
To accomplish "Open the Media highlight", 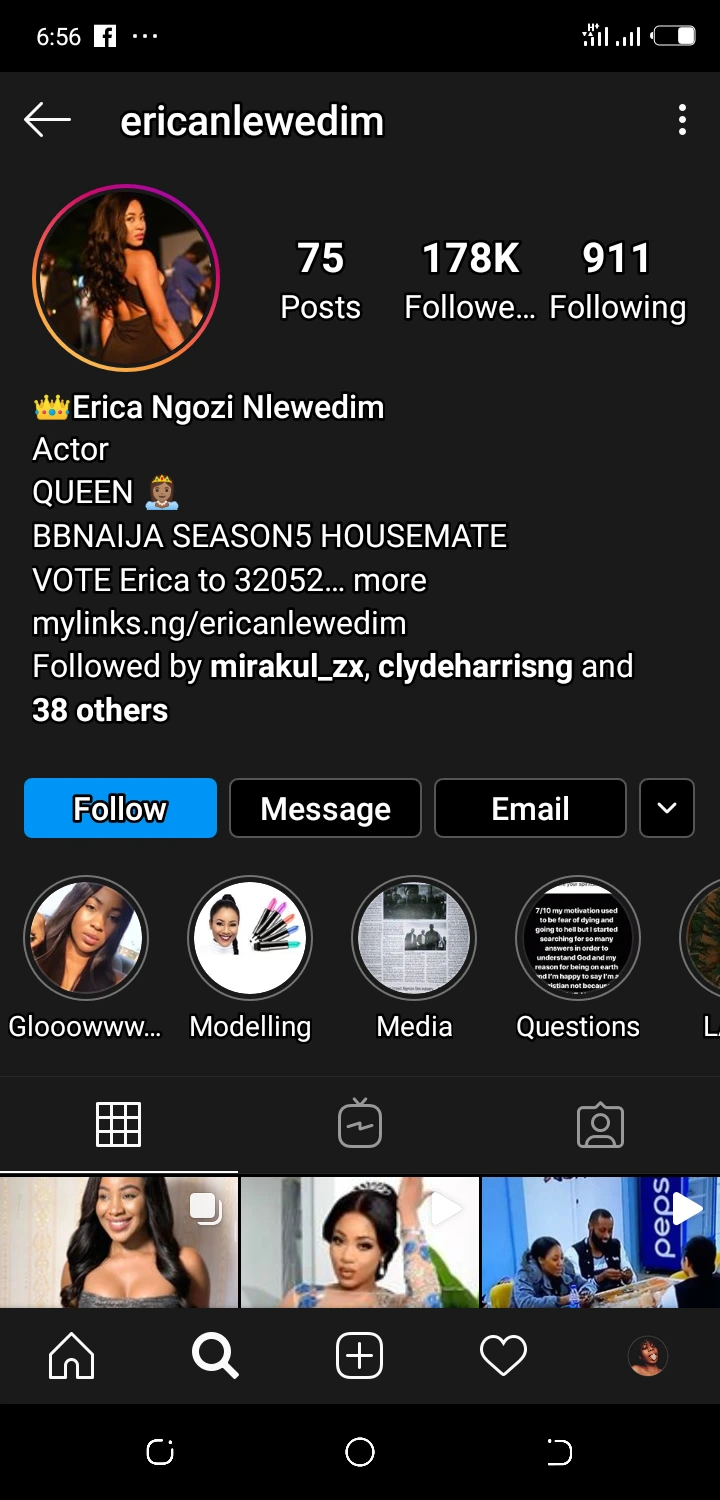I will pos(414,940).
